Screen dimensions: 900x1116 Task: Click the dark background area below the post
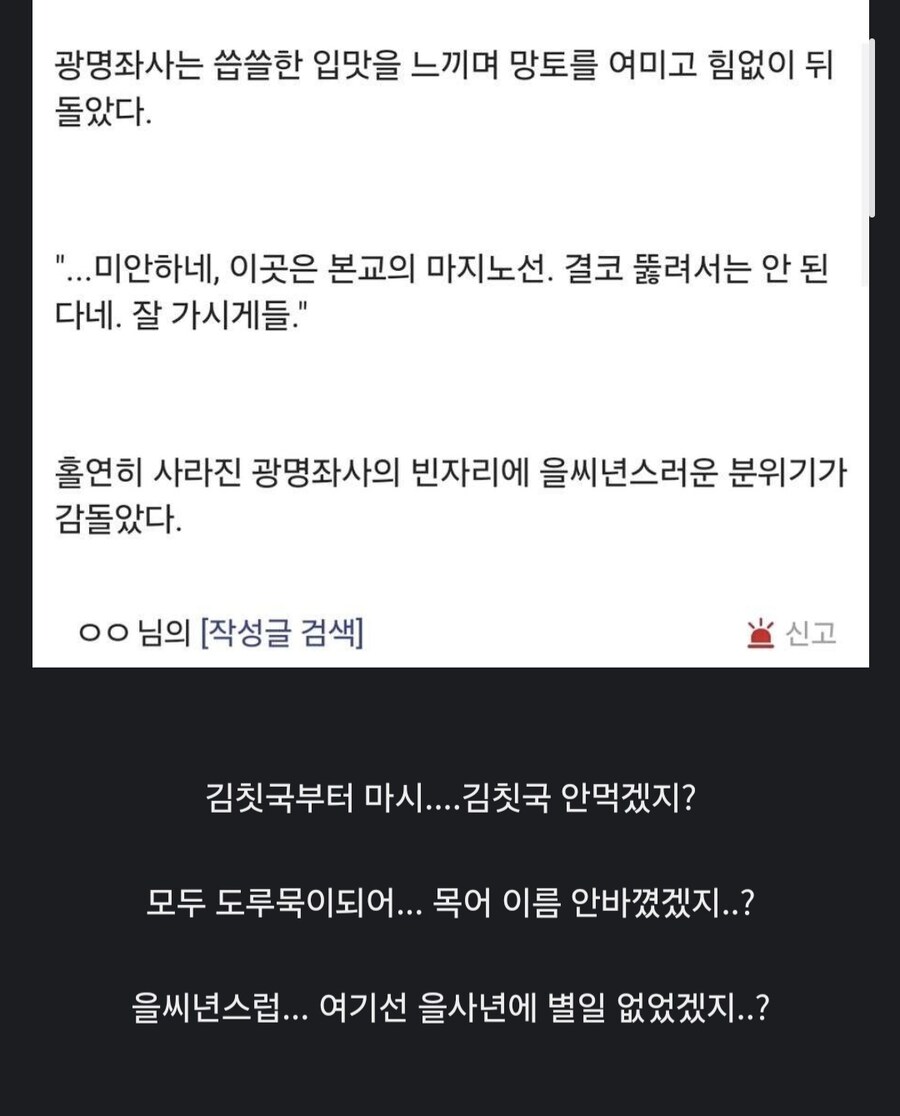click(450, 720)
